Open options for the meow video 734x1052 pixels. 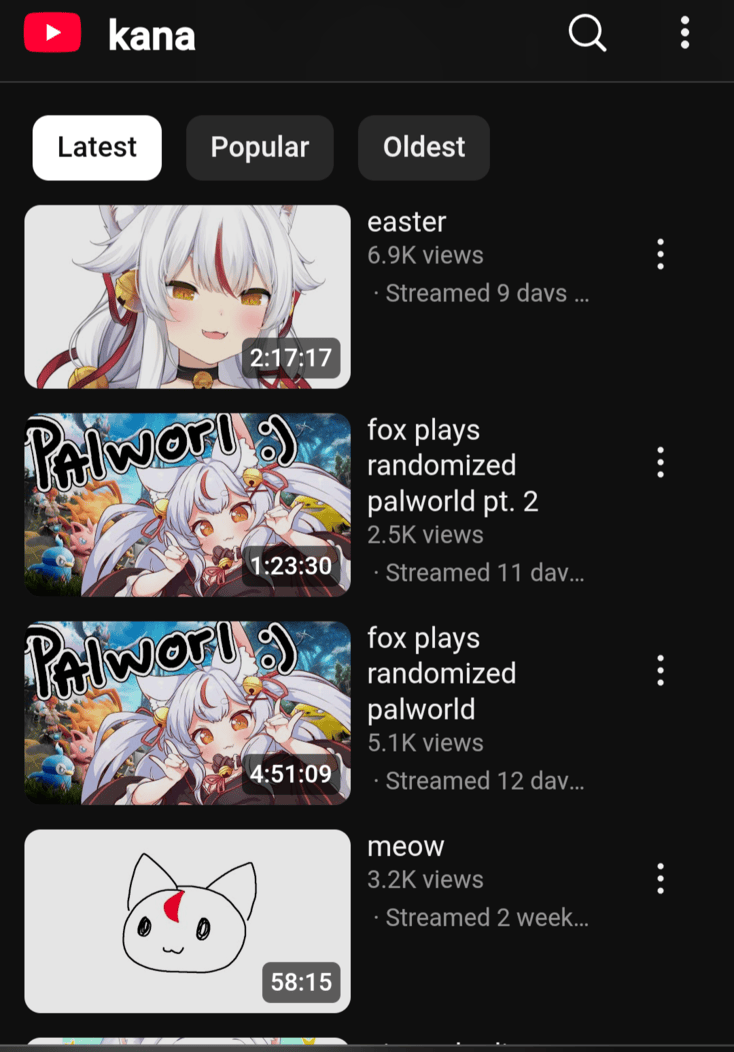[x=660, y=879]
